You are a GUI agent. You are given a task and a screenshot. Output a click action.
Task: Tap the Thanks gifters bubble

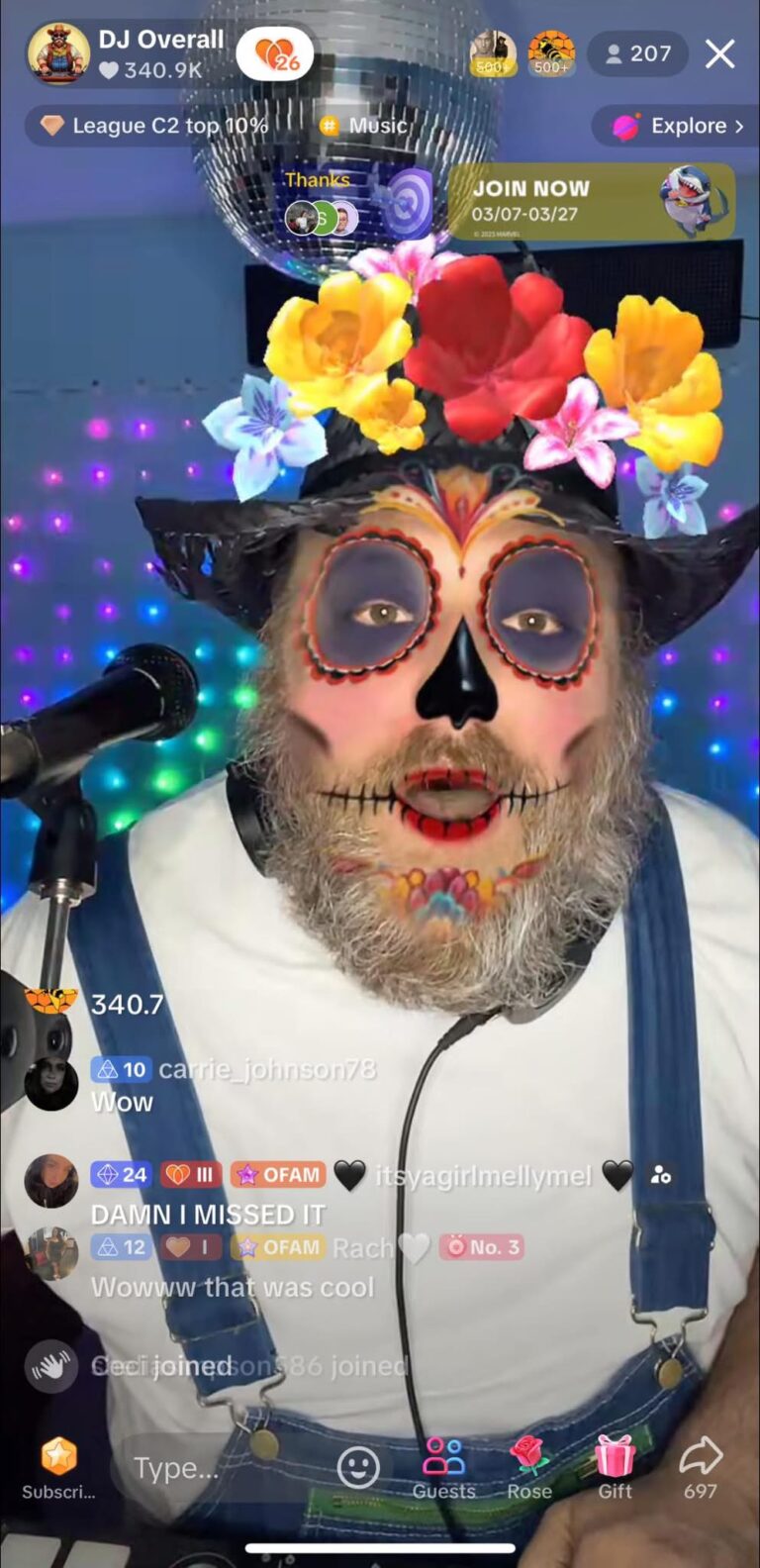point(321,205)
